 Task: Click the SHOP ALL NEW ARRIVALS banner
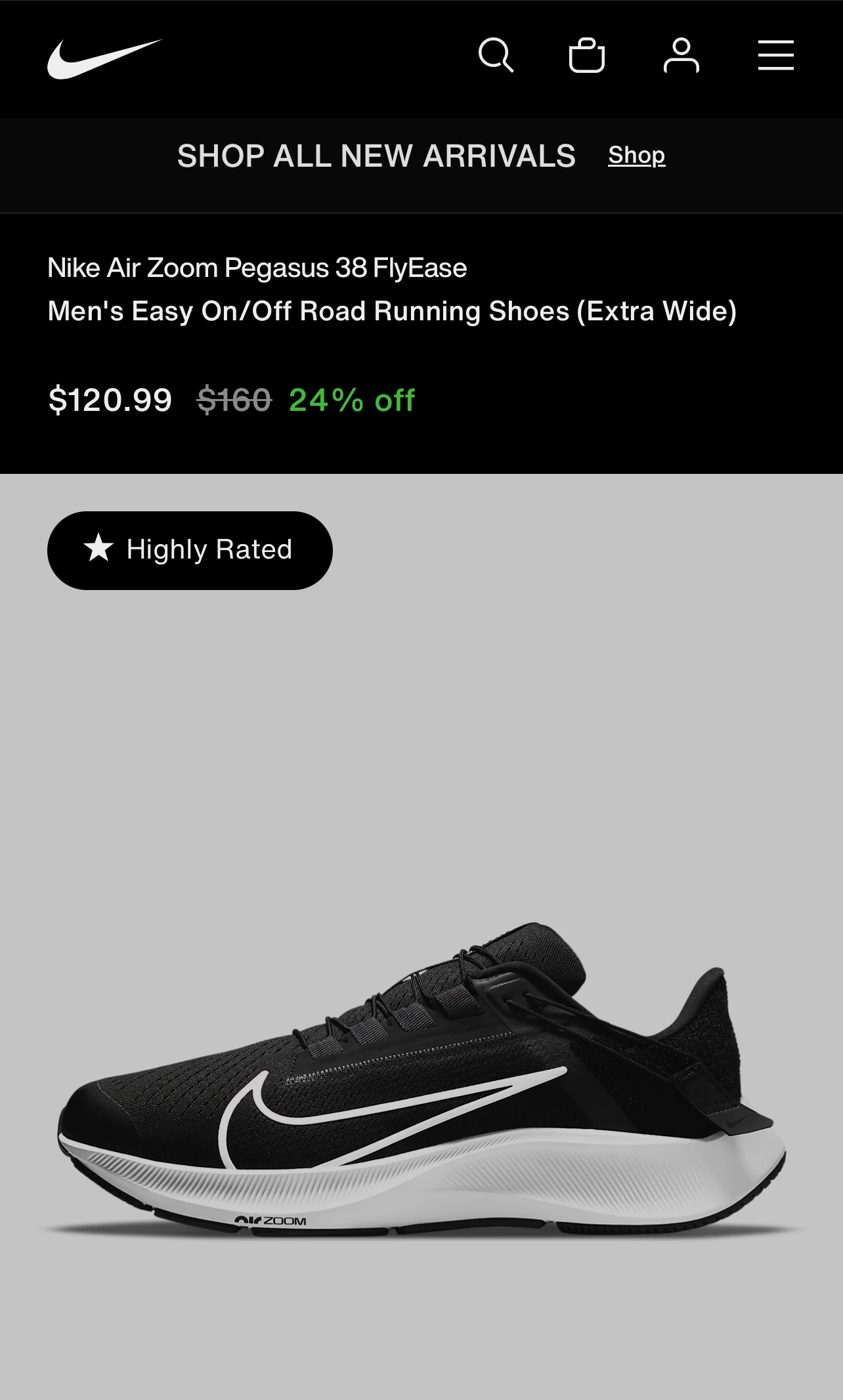pos(376,157)
